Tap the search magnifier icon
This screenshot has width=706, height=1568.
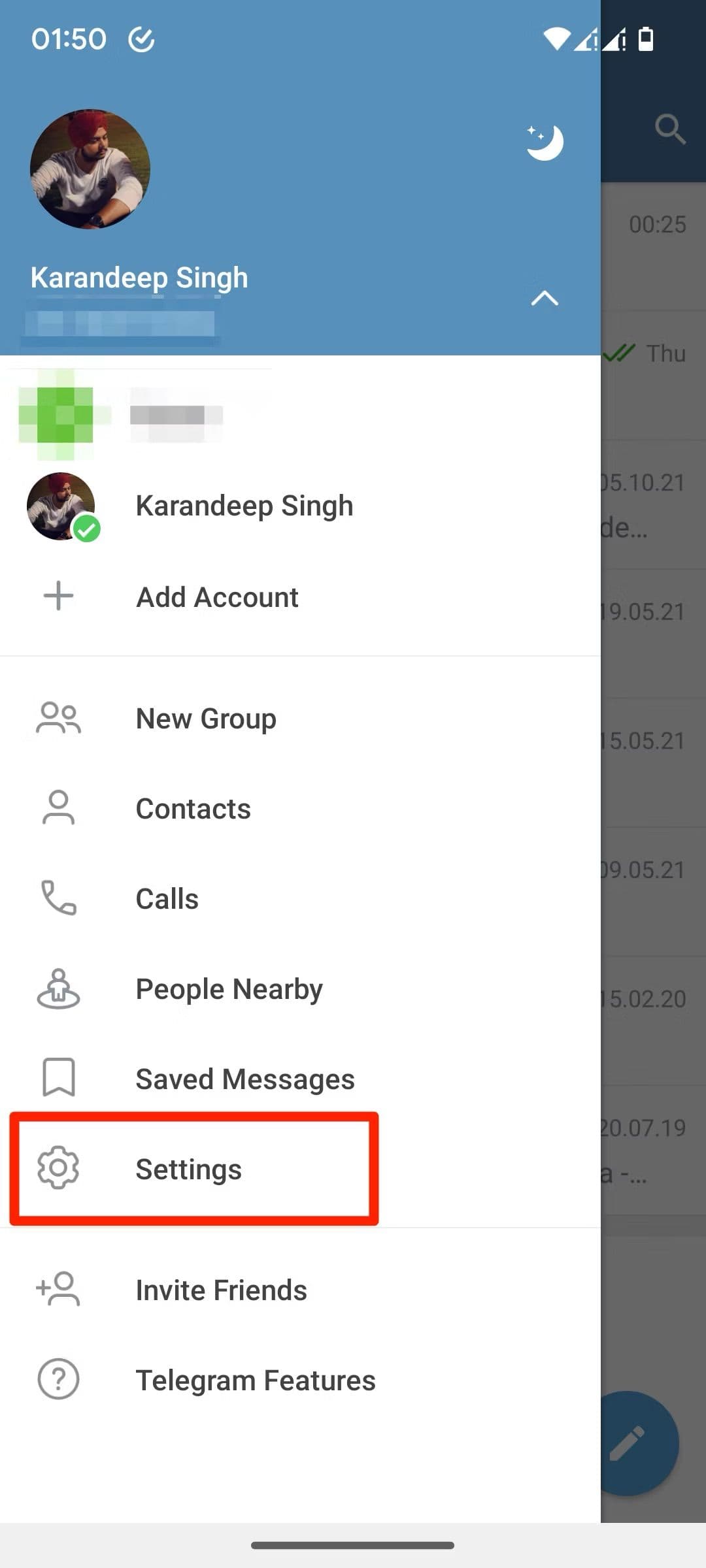tap(669, 129)
